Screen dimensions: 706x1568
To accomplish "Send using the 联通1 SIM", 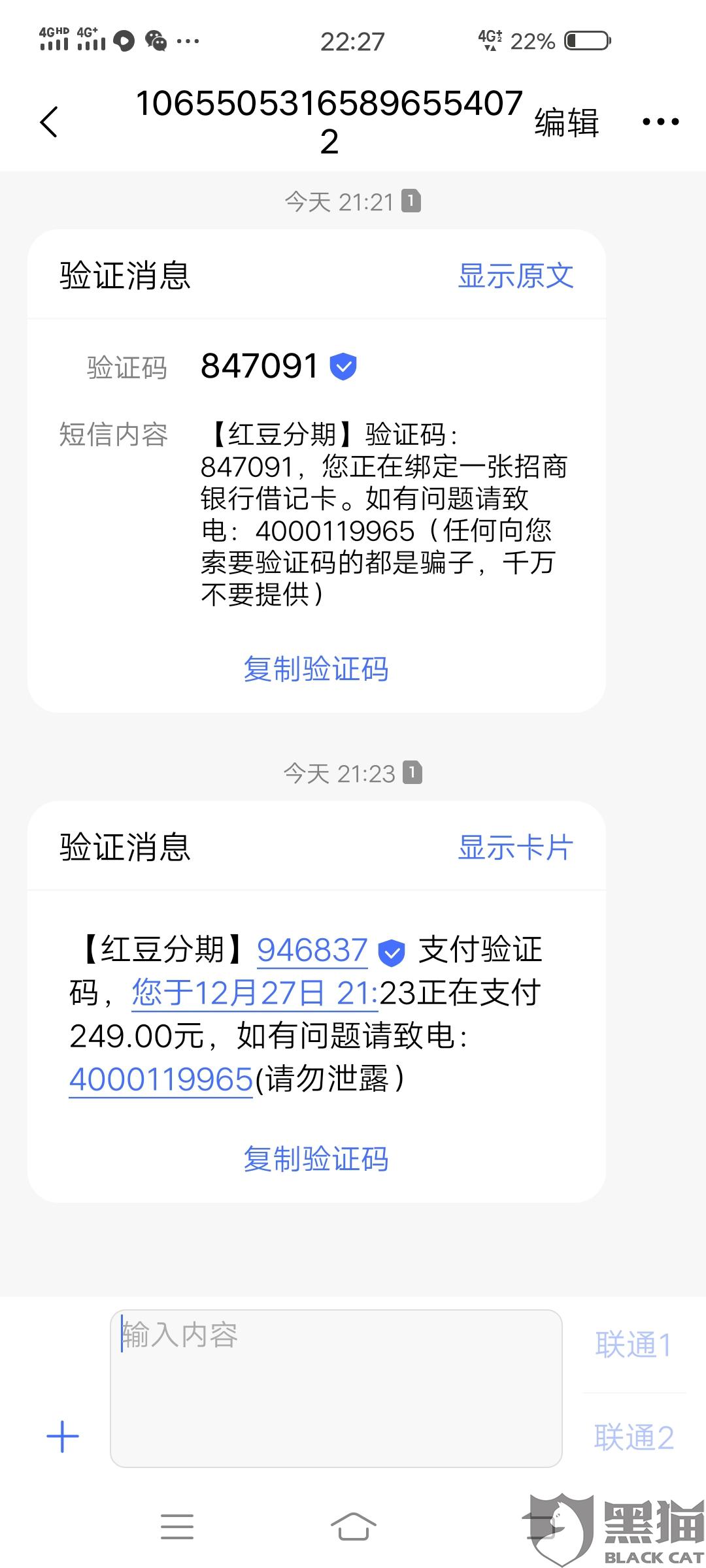I will click(x=633, y=1345).
